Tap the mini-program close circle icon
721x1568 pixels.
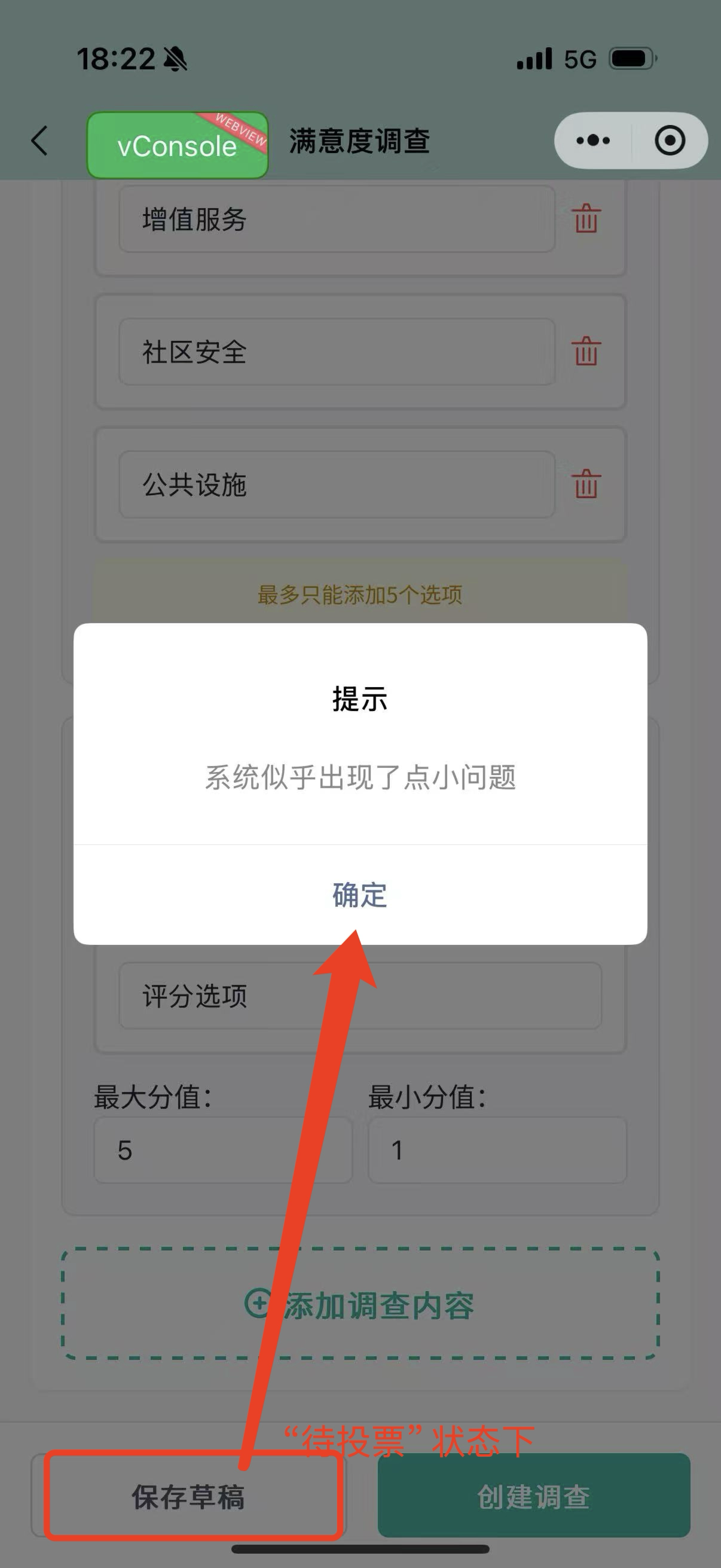[x=669, y=141]
